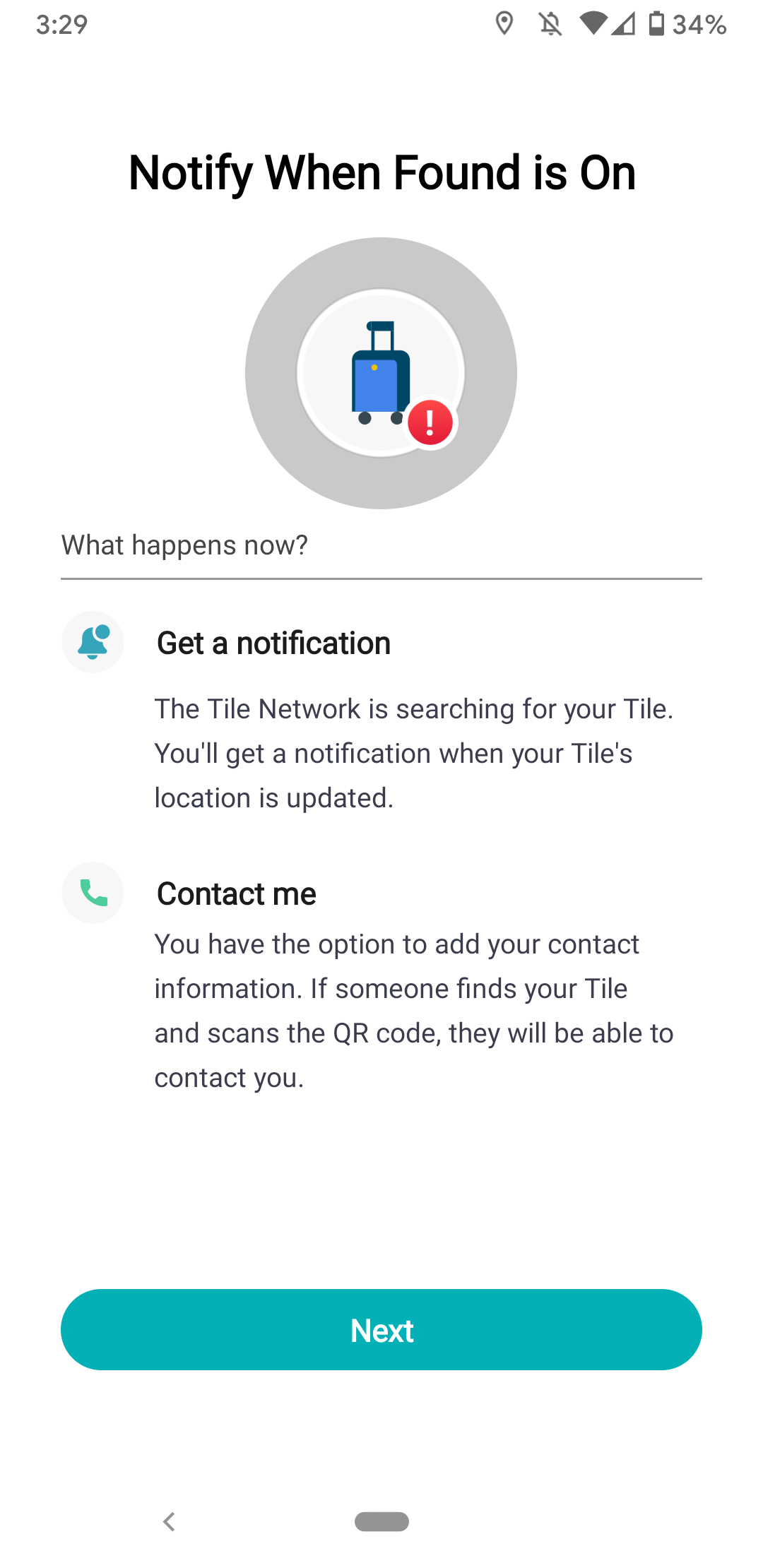The width and height of the screenshot is (763, 1568).
Task: Go to home via navigation pill
Action: [x=381, y=1521]
